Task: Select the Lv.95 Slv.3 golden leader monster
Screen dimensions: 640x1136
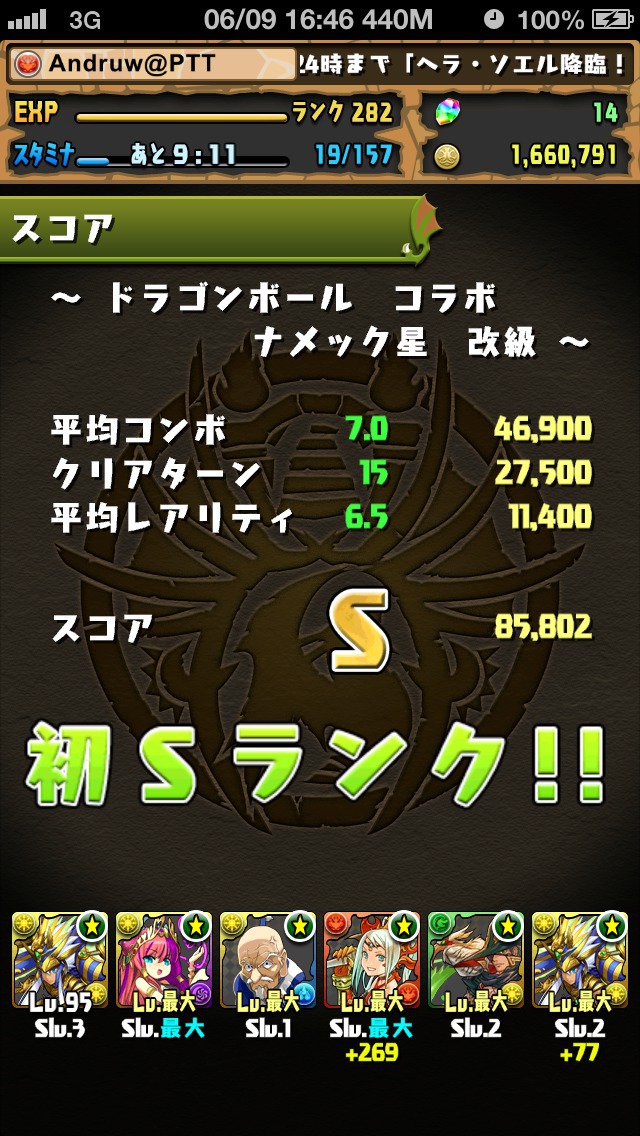Action: coord(60,960)
